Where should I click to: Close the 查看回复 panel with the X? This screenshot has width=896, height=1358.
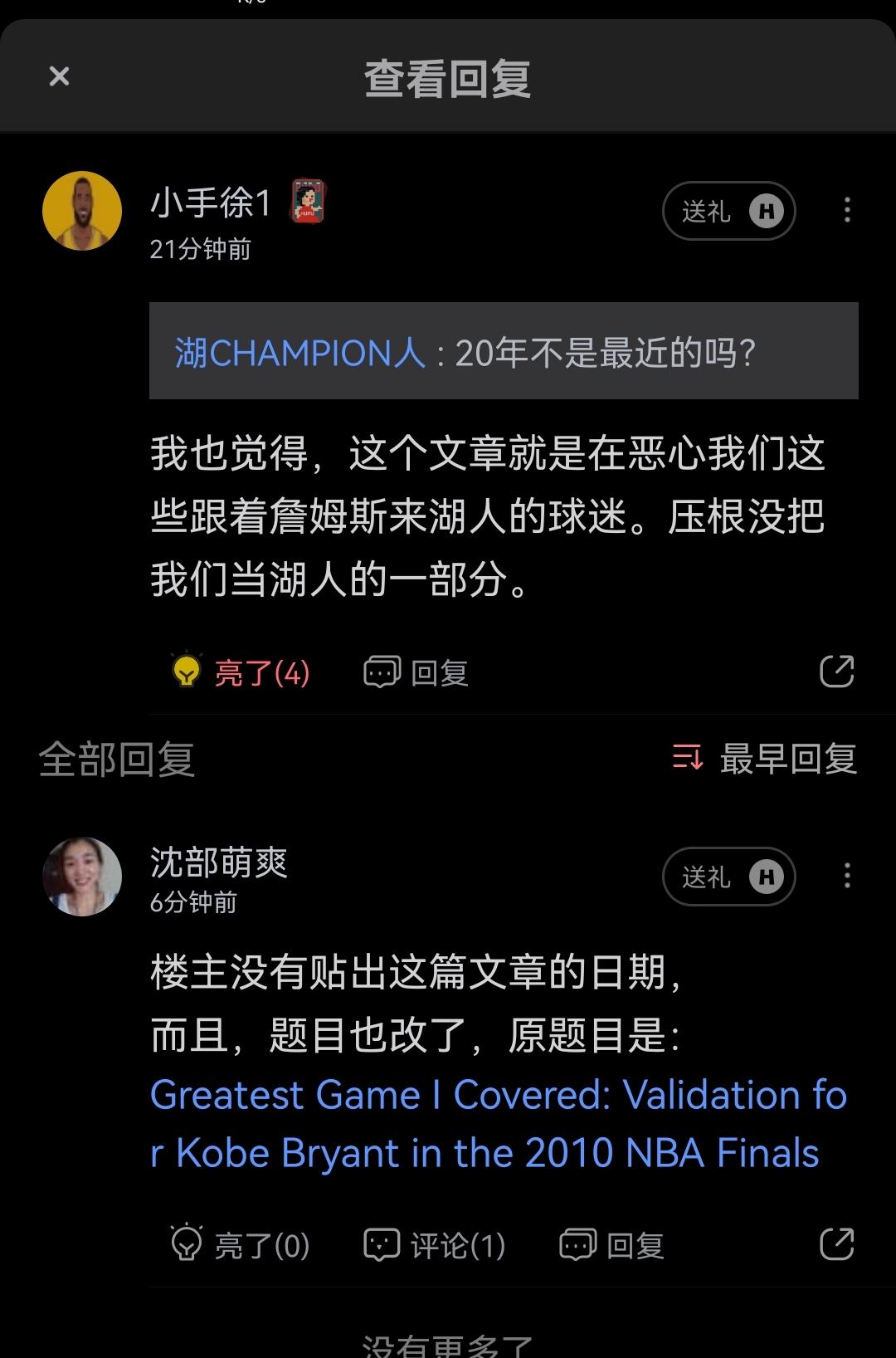[58, 76]
